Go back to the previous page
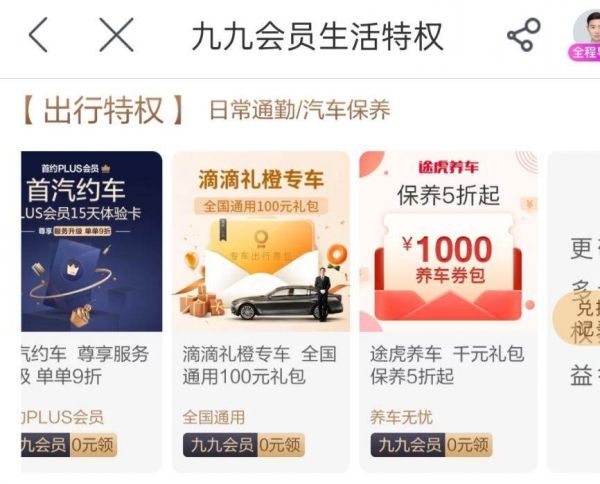 (x=38, y=36)
